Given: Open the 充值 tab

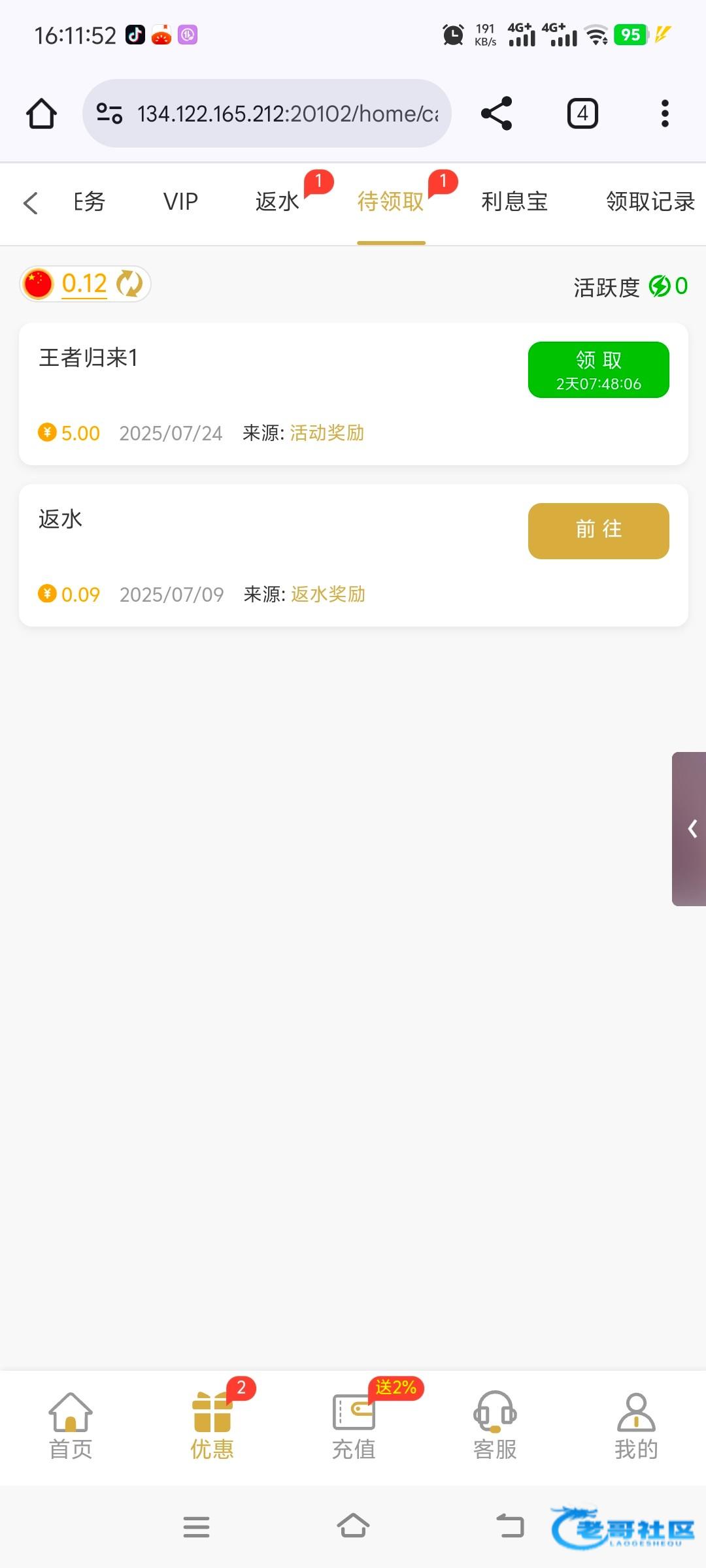Looking at the screenshot, I should [x=354, y=1428].
